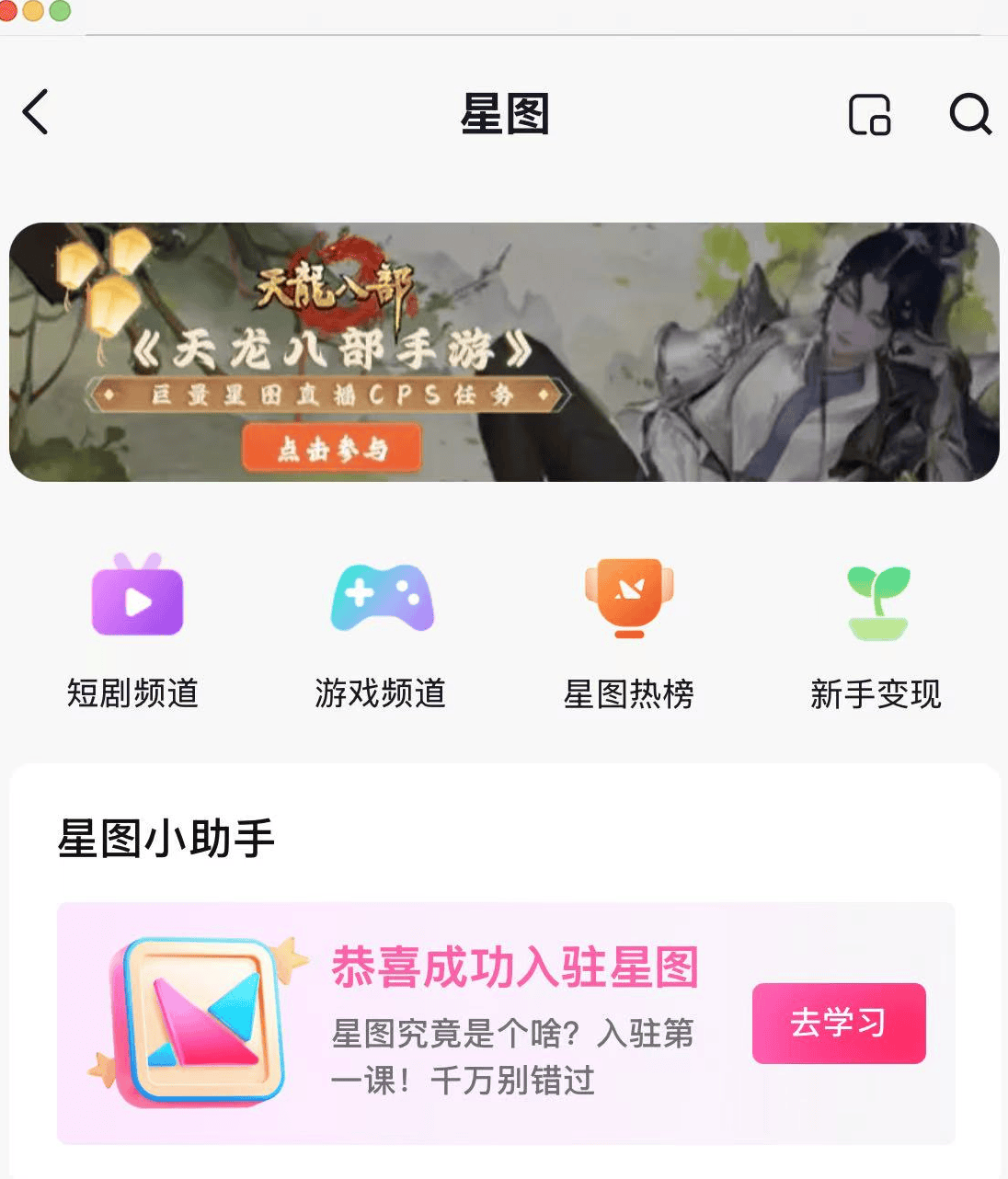Open 新手变现 guide

[x=876, y=630]
